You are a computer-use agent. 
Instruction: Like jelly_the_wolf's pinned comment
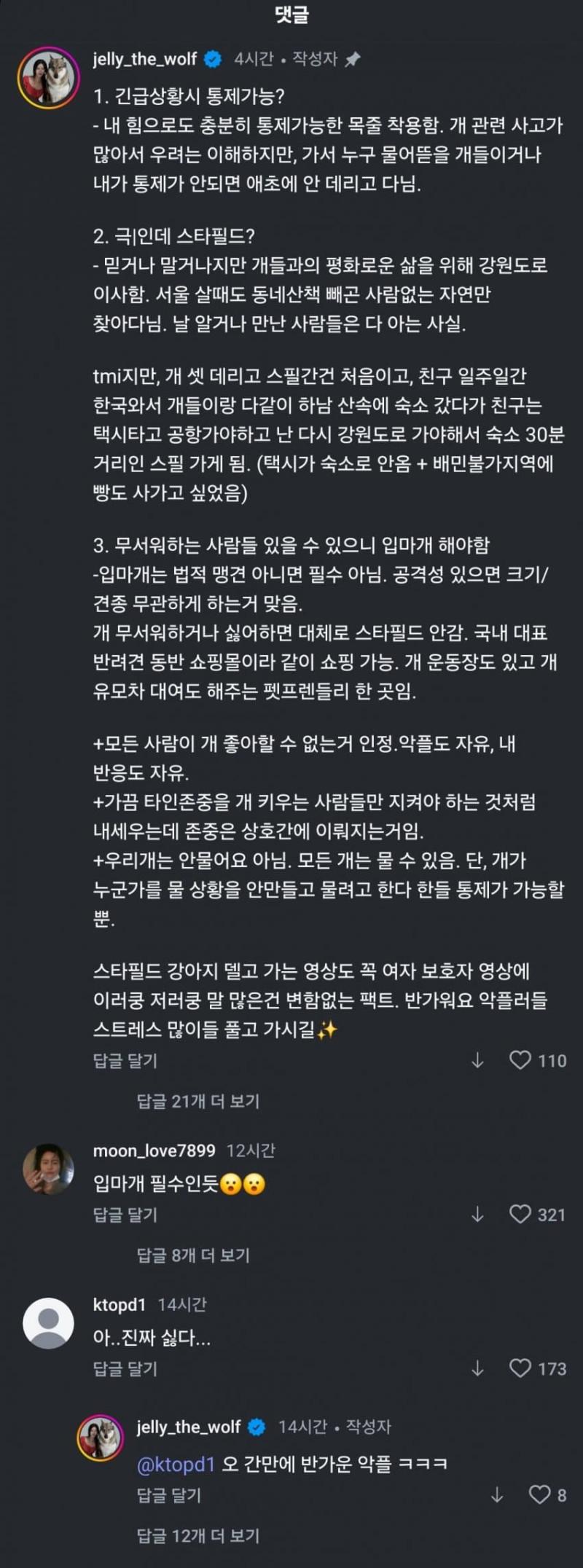[x=520, y=1060]
